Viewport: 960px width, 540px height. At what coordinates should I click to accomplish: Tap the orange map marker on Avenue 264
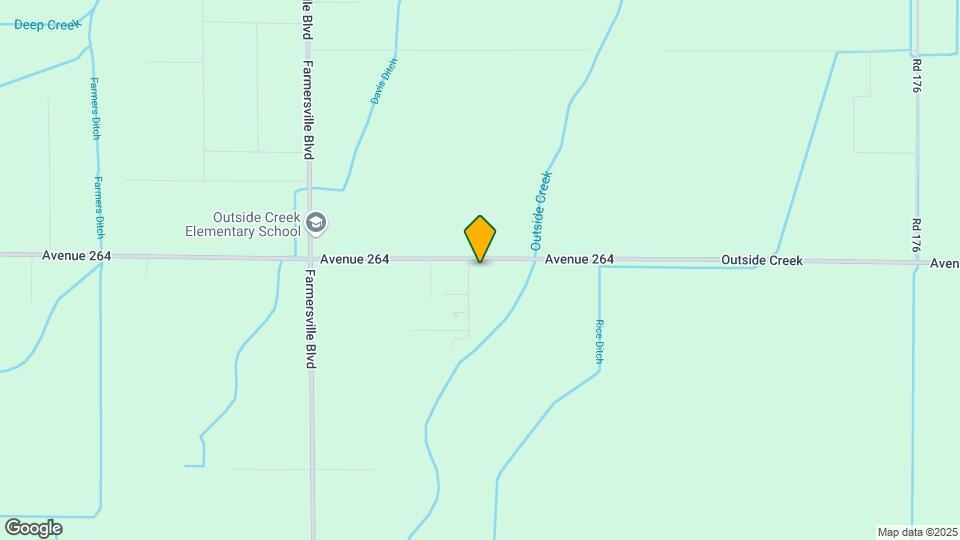(480, 238)
